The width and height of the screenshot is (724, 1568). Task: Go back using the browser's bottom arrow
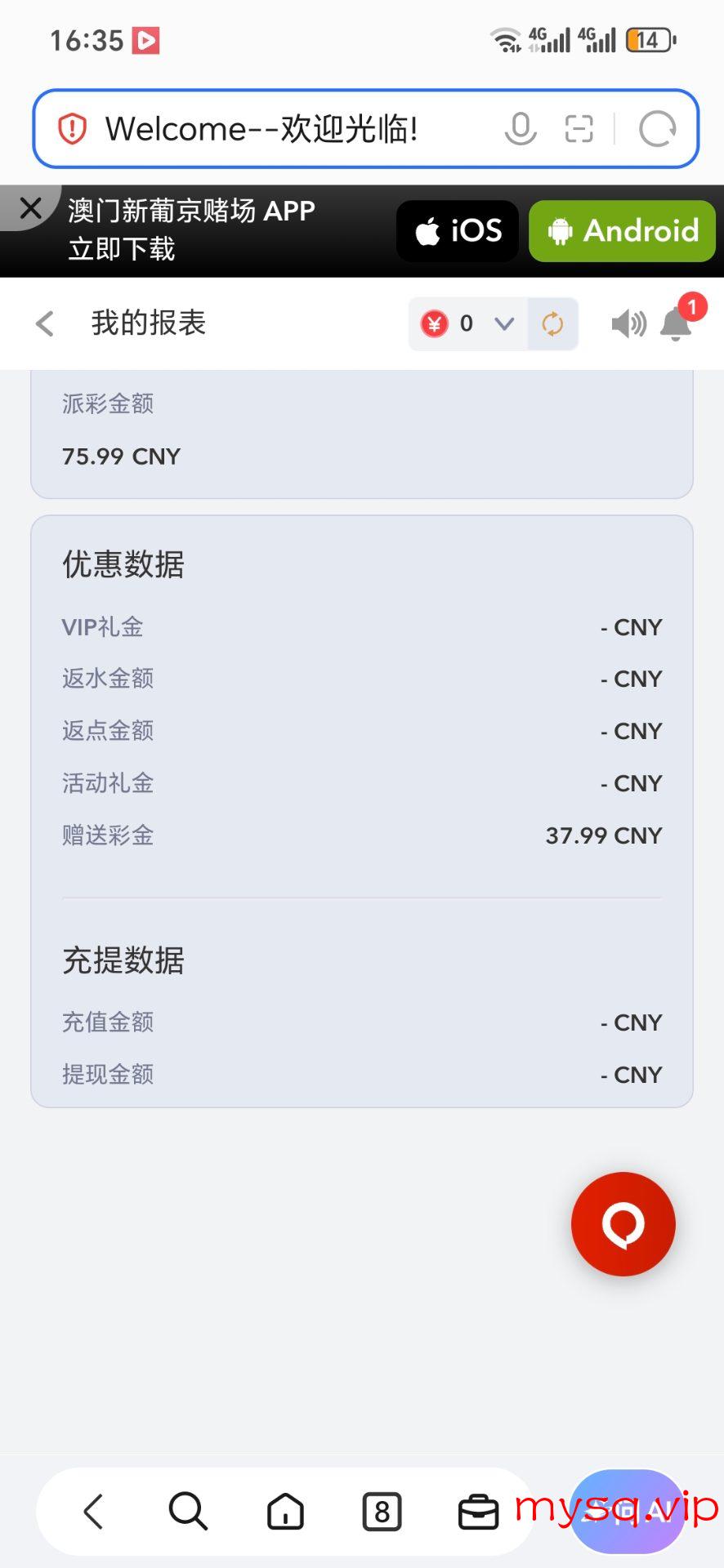click(x=93, y=1511)
